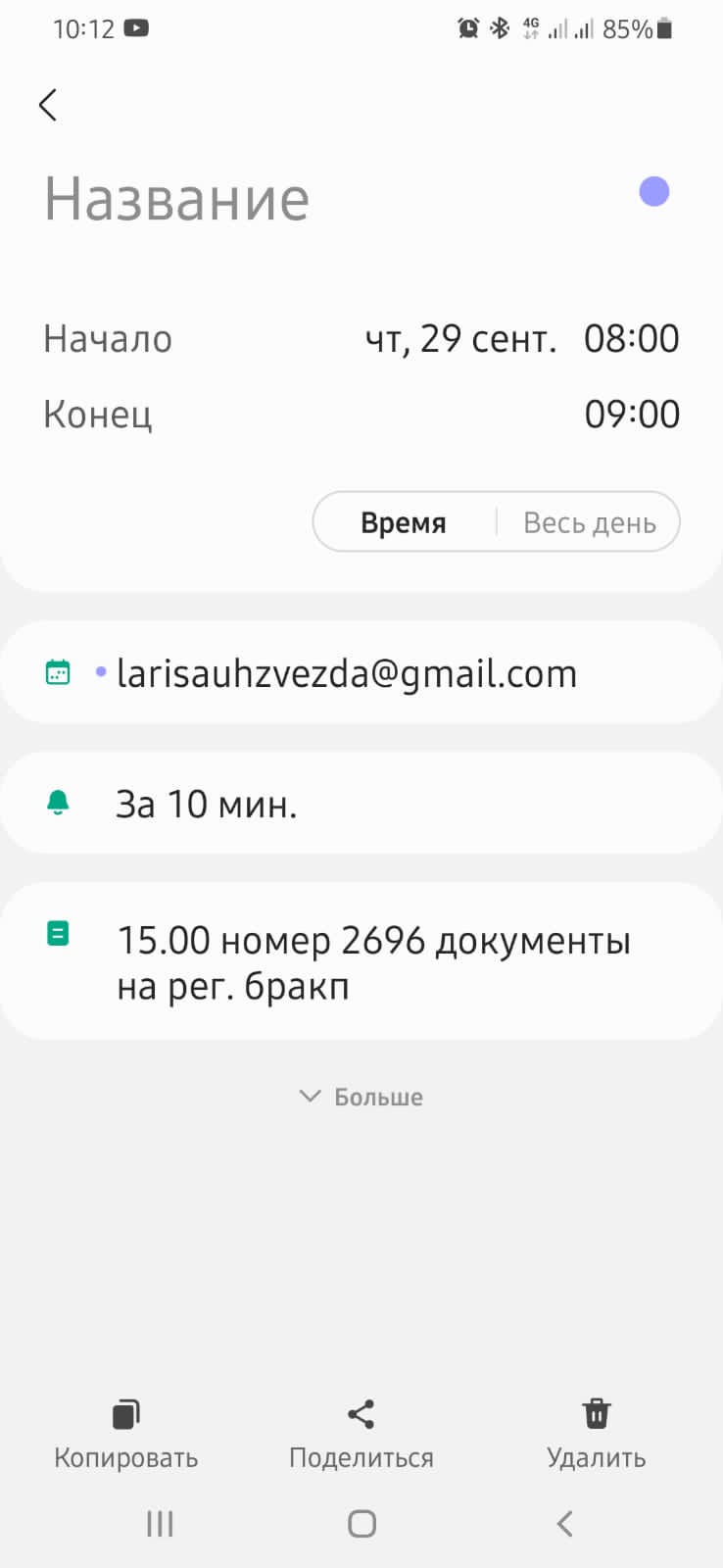Tap the Название title field
This screenshot has height=1568, width=723.
177,199
